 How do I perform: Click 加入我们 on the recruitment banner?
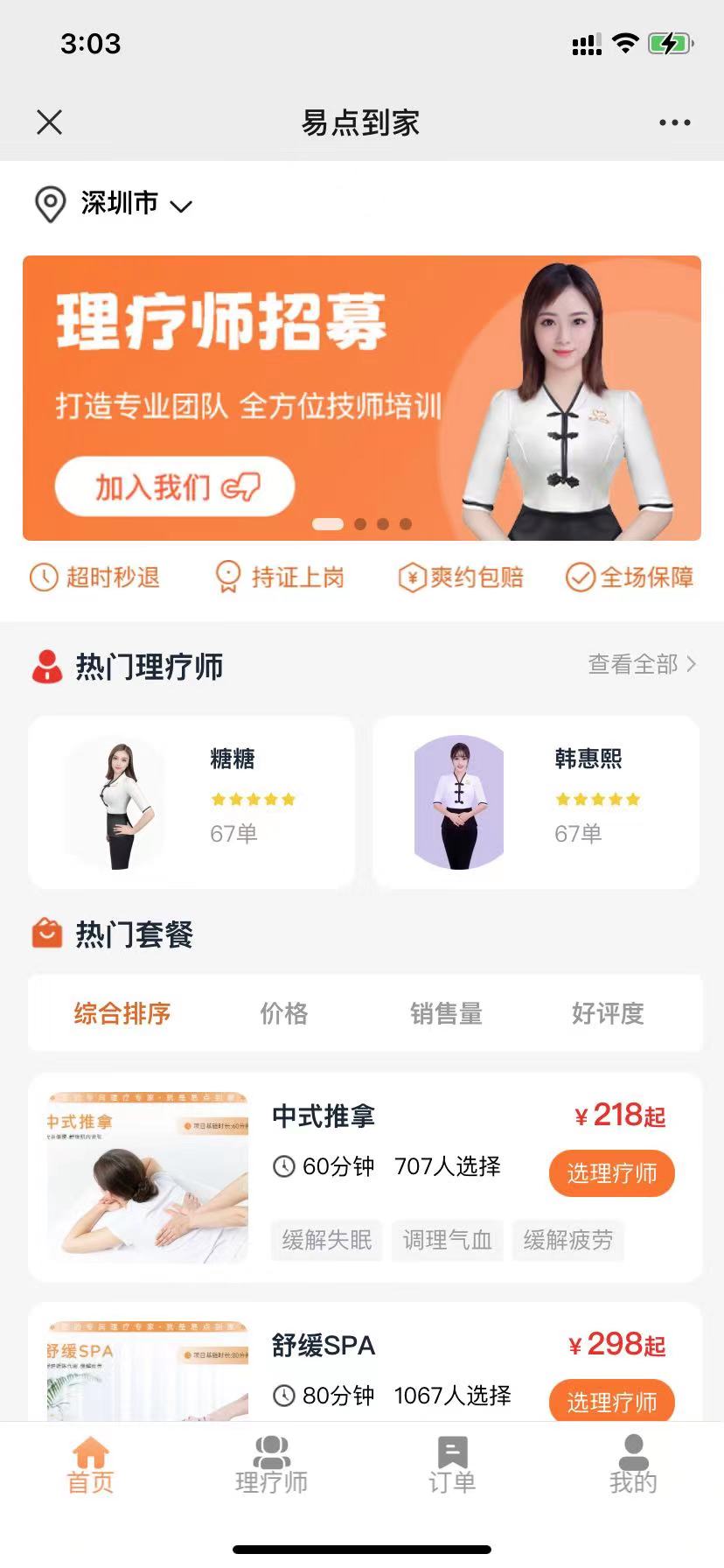174,486
